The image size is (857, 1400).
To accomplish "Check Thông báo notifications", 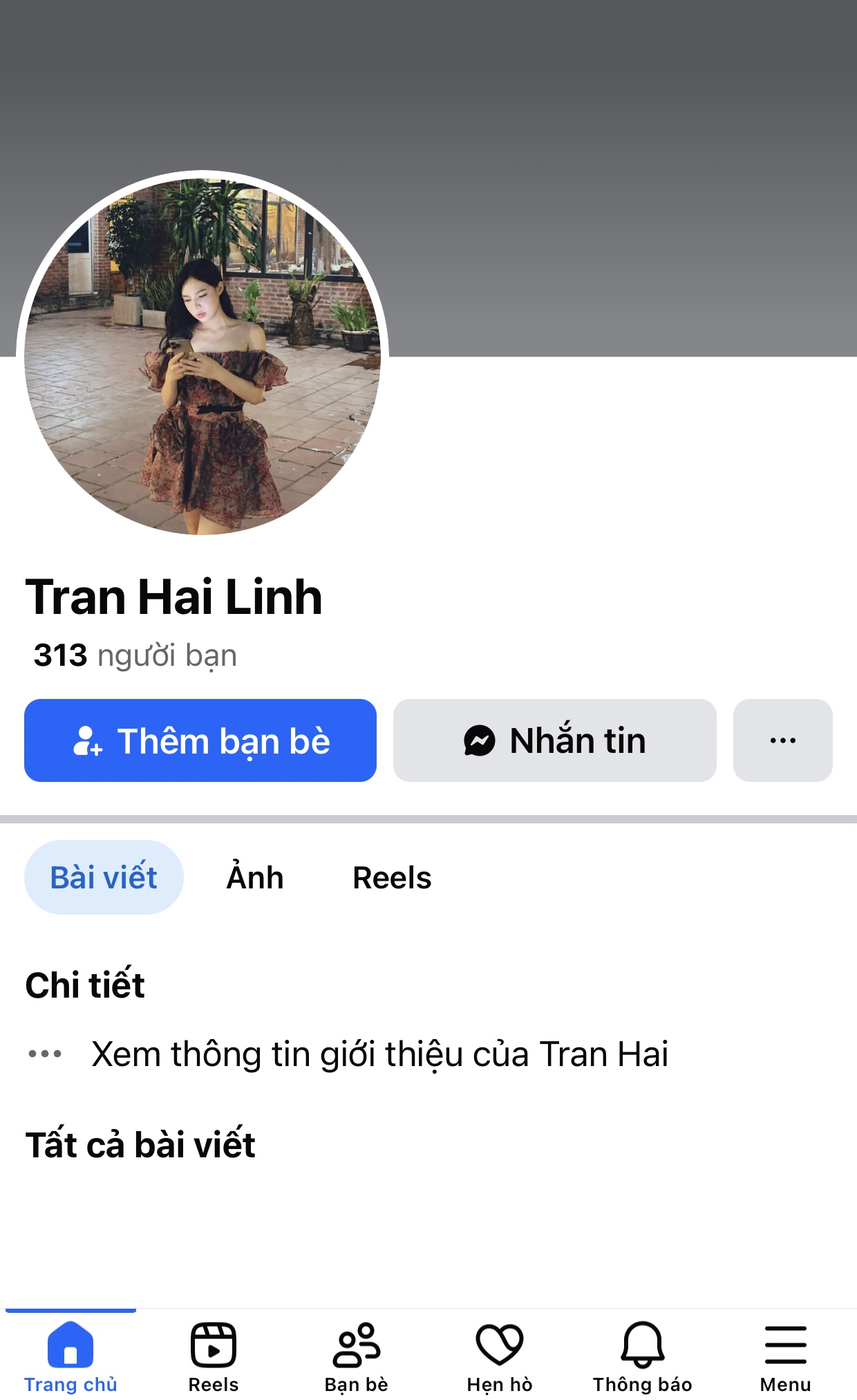I will pos(643,1356).
